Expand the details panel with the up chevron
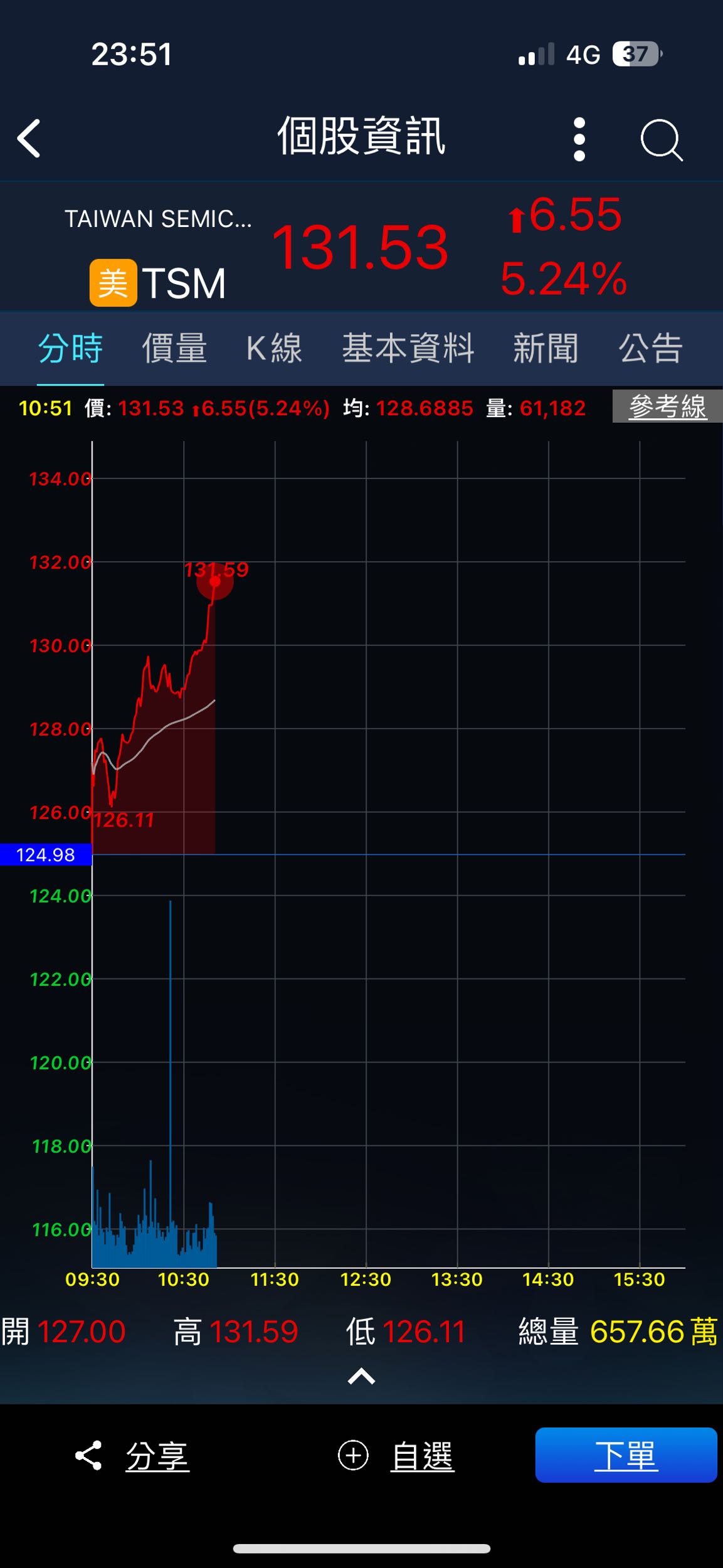The image size is (723, 1568). click(x=361, y=1377)
